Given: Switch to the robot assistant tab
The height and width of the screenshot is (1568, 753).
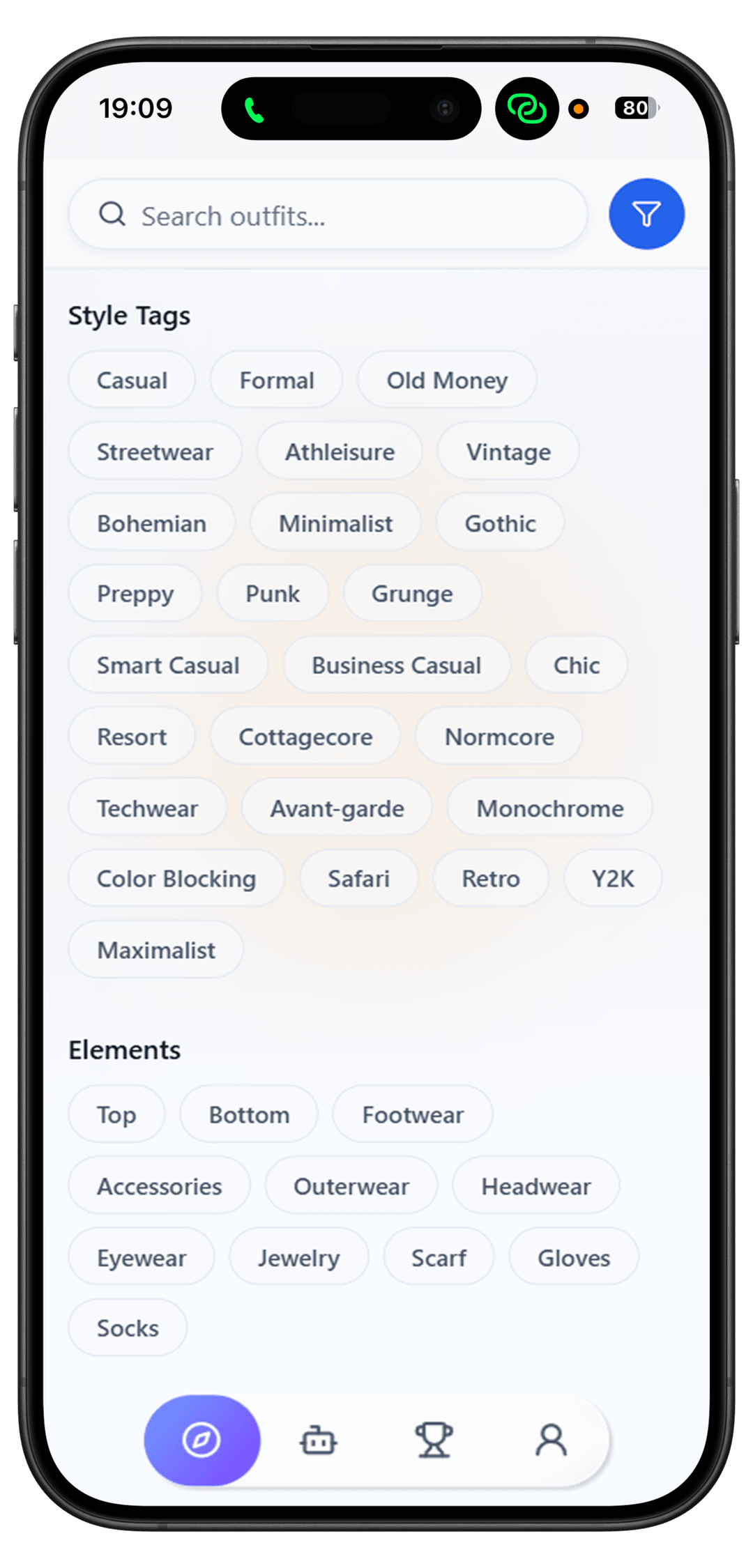Looking at the screenshot, I should pos(319,1440).
